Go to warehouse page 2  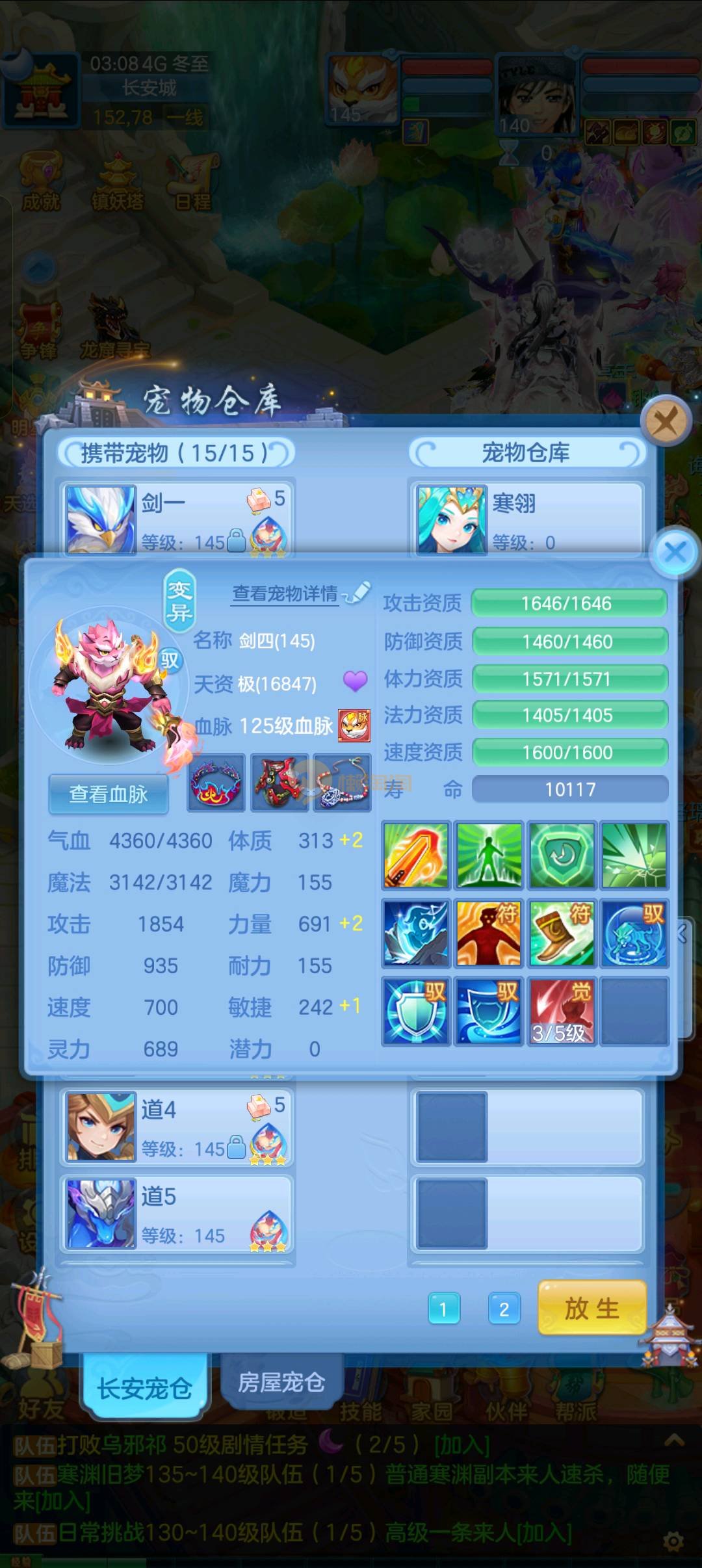(504, 1309)
